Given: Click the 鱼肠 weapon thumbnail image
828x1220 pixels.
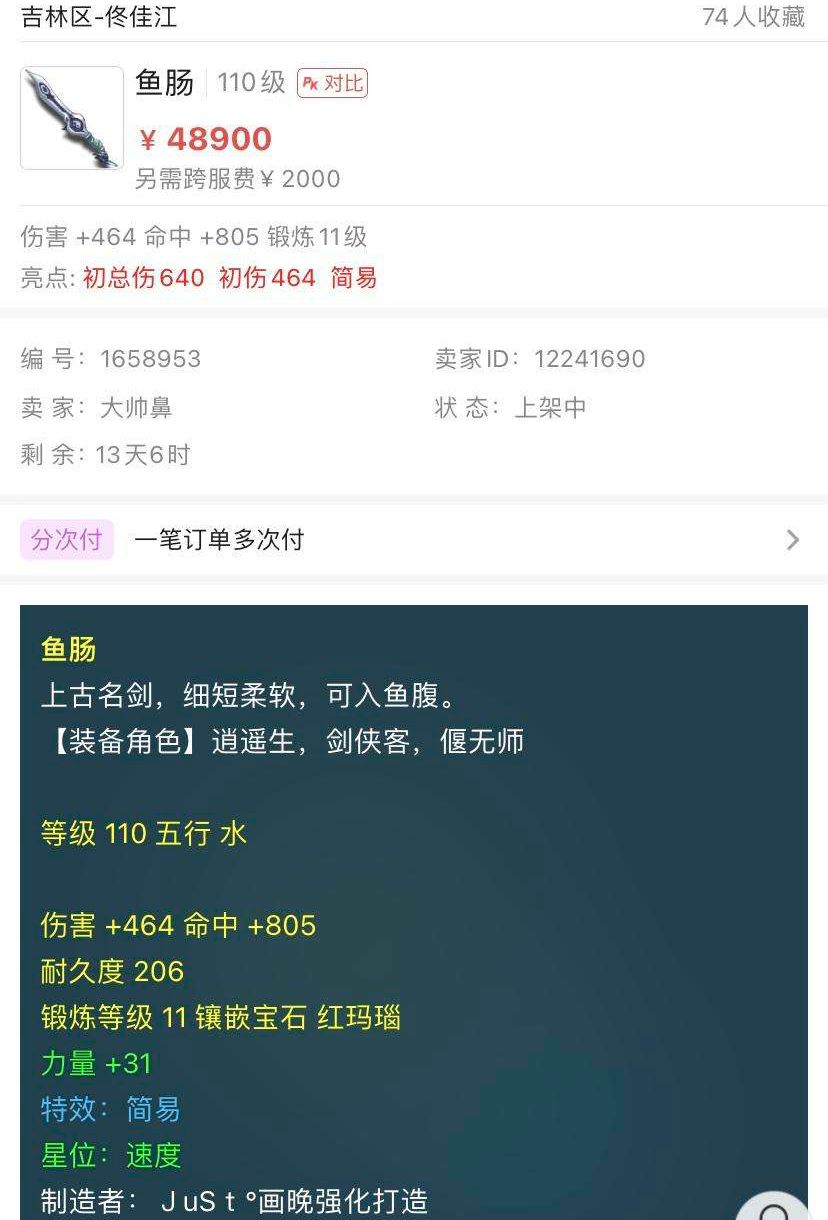Looking at the screenshot, I should [x=71, y=118].
